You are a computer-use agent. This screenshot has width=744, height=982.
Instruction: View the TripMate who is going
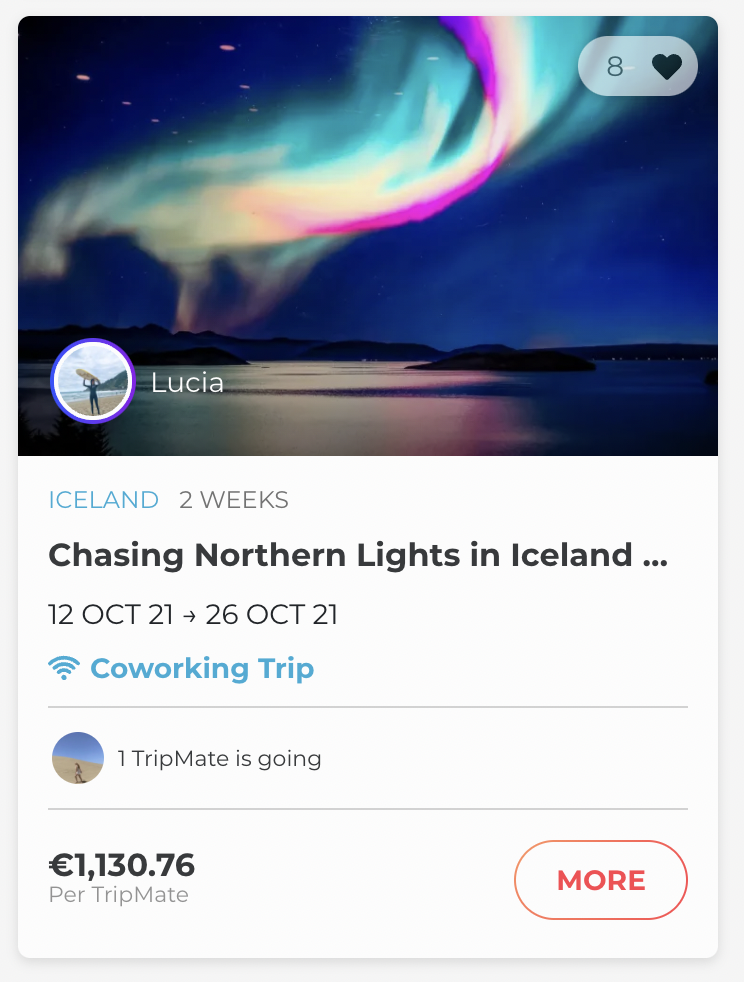(78, 758)
